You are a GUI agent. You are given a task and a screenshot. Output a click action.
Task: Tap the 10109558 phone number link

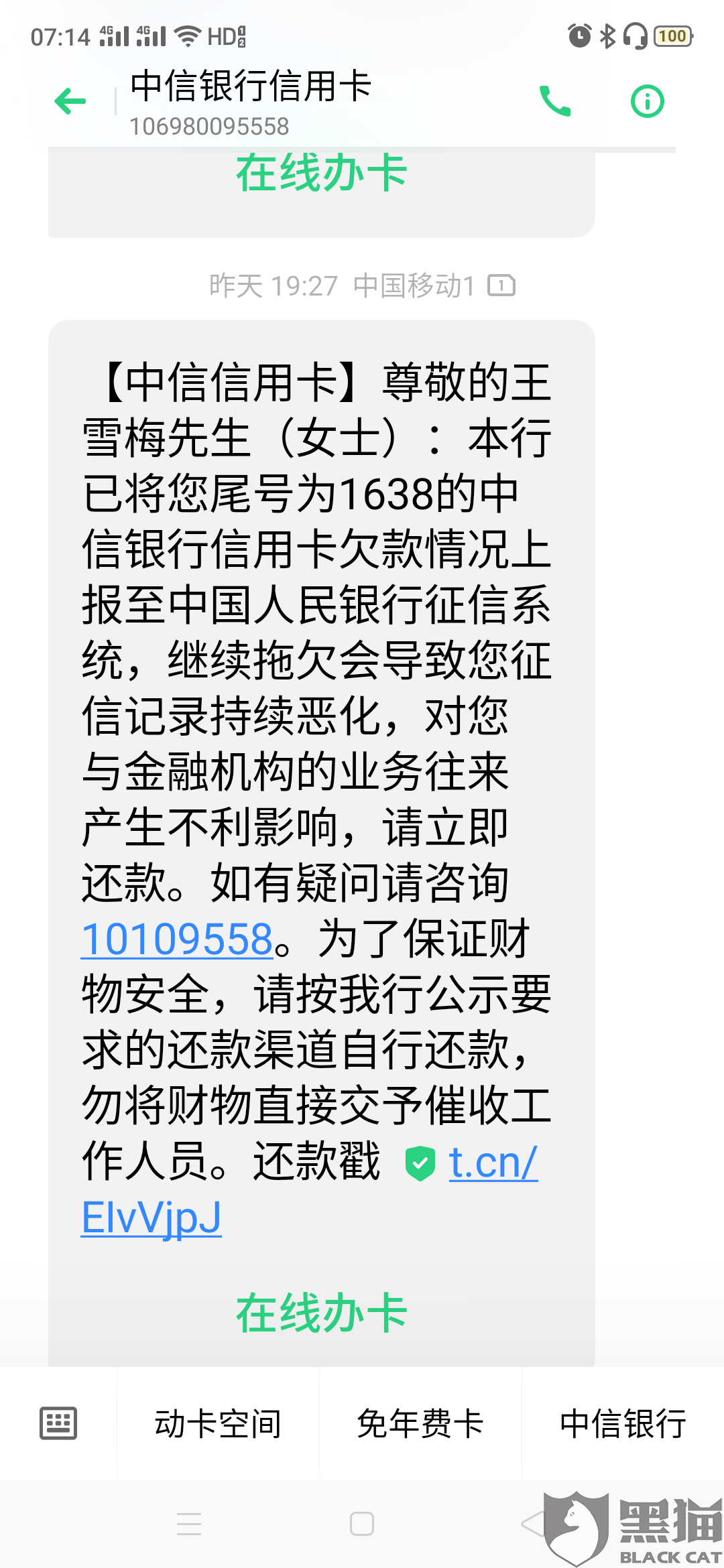pos(177,939)
